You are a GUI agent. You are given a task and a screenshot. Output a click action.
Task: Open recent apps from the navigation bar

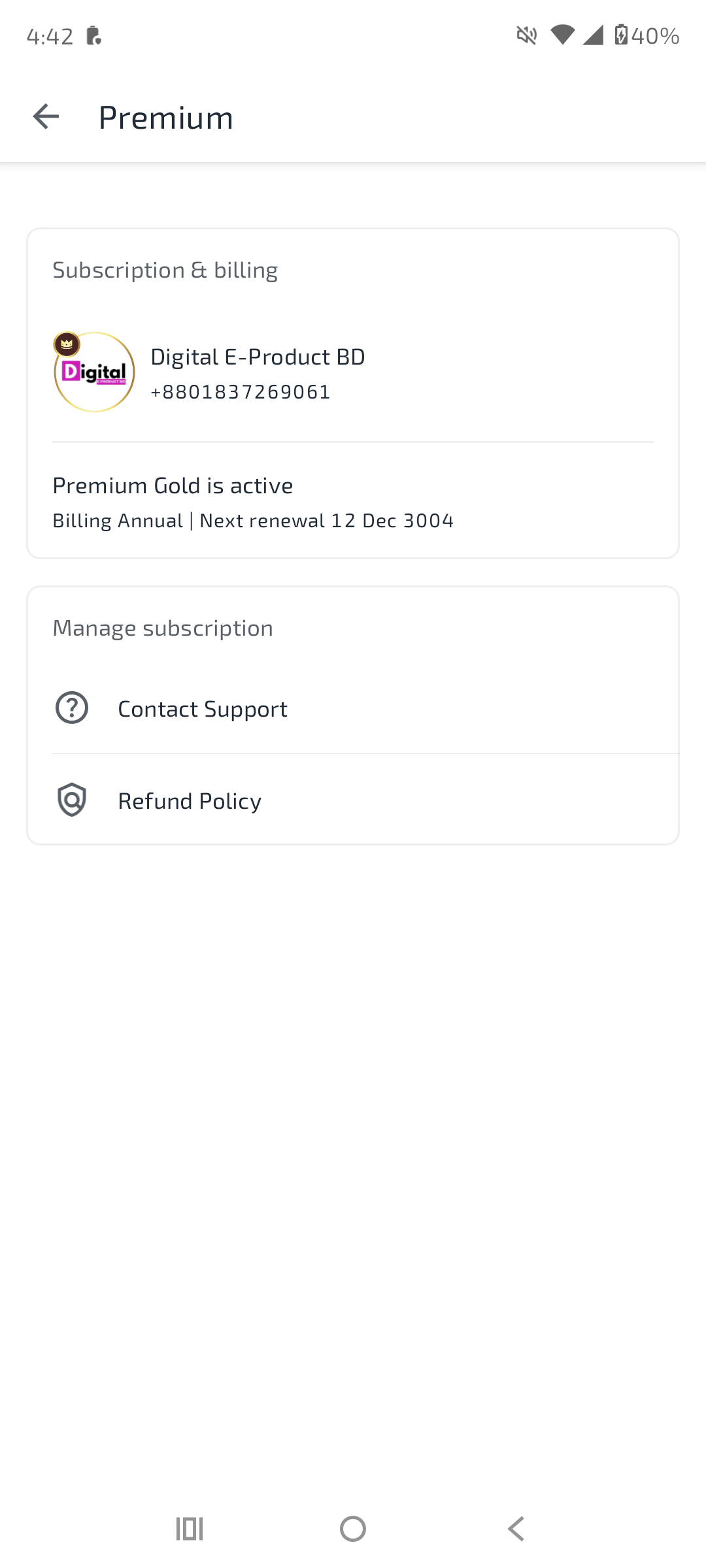click(x=190, y=1529)
